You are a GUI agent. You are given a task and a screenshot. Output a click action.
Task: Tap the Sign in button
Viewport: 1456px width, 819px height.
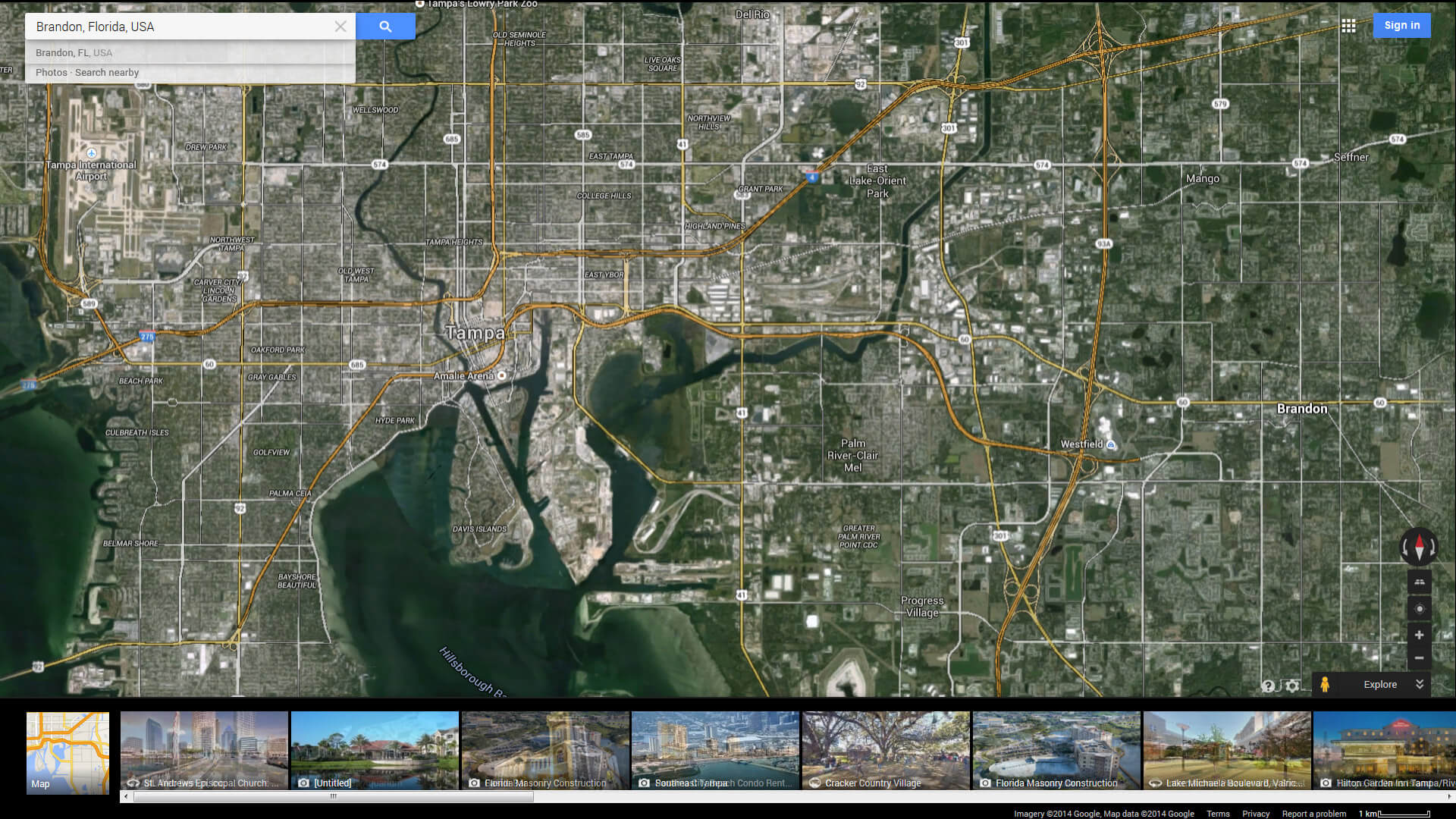click(1401, 25)
